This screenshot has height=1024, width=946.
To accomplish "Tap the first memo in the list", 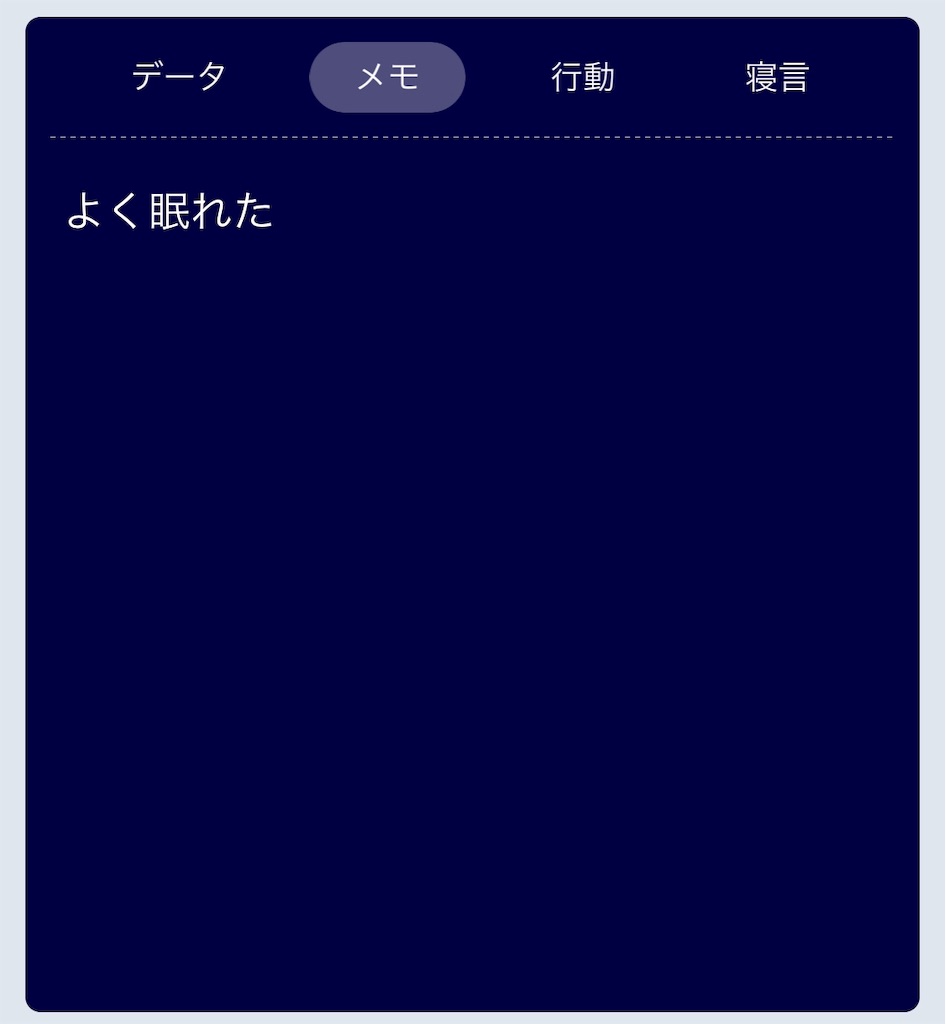I will [172, 210].
